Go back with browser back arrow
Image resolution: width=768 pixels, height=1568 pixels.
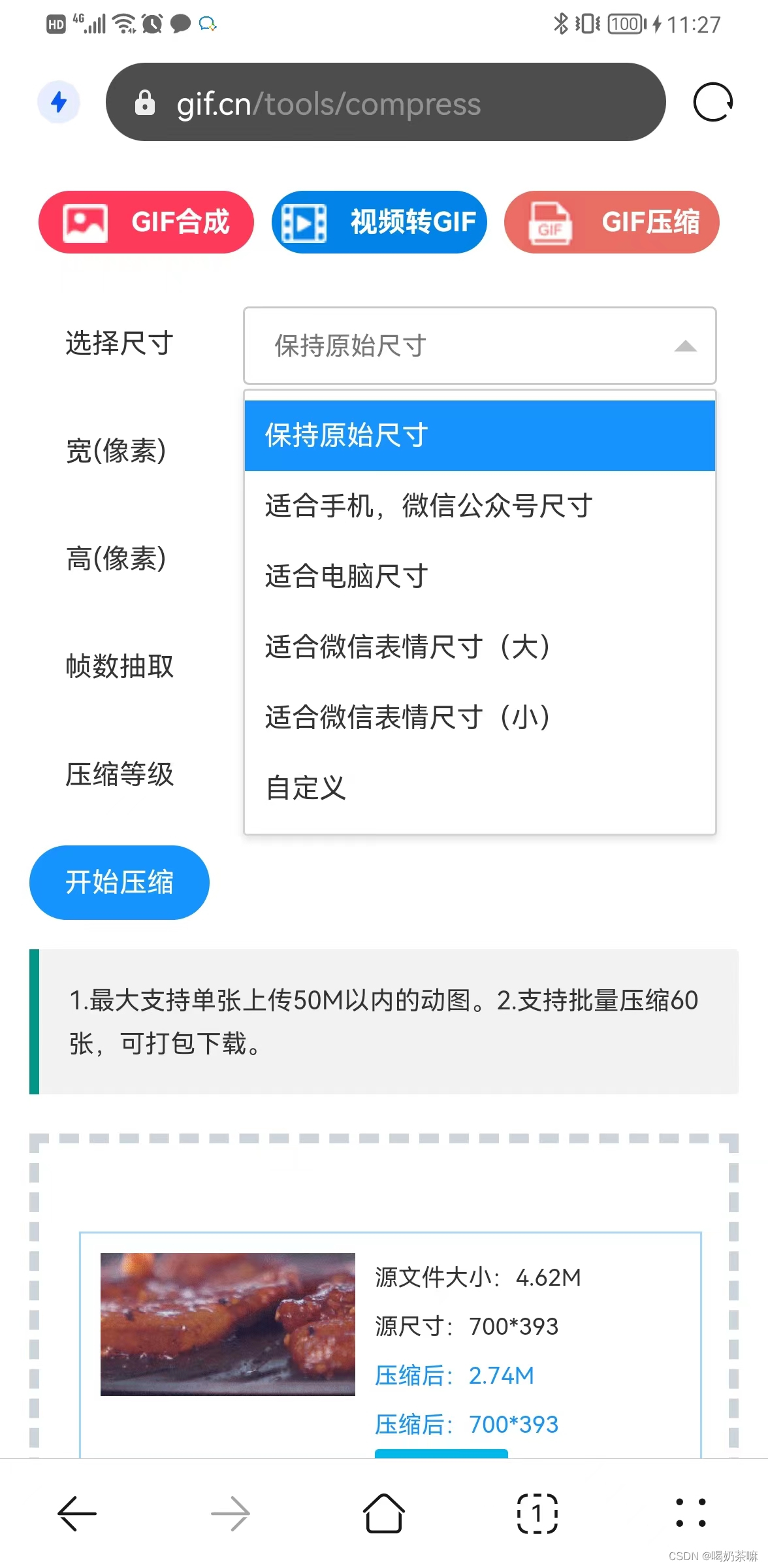[x=77, y=1513]
